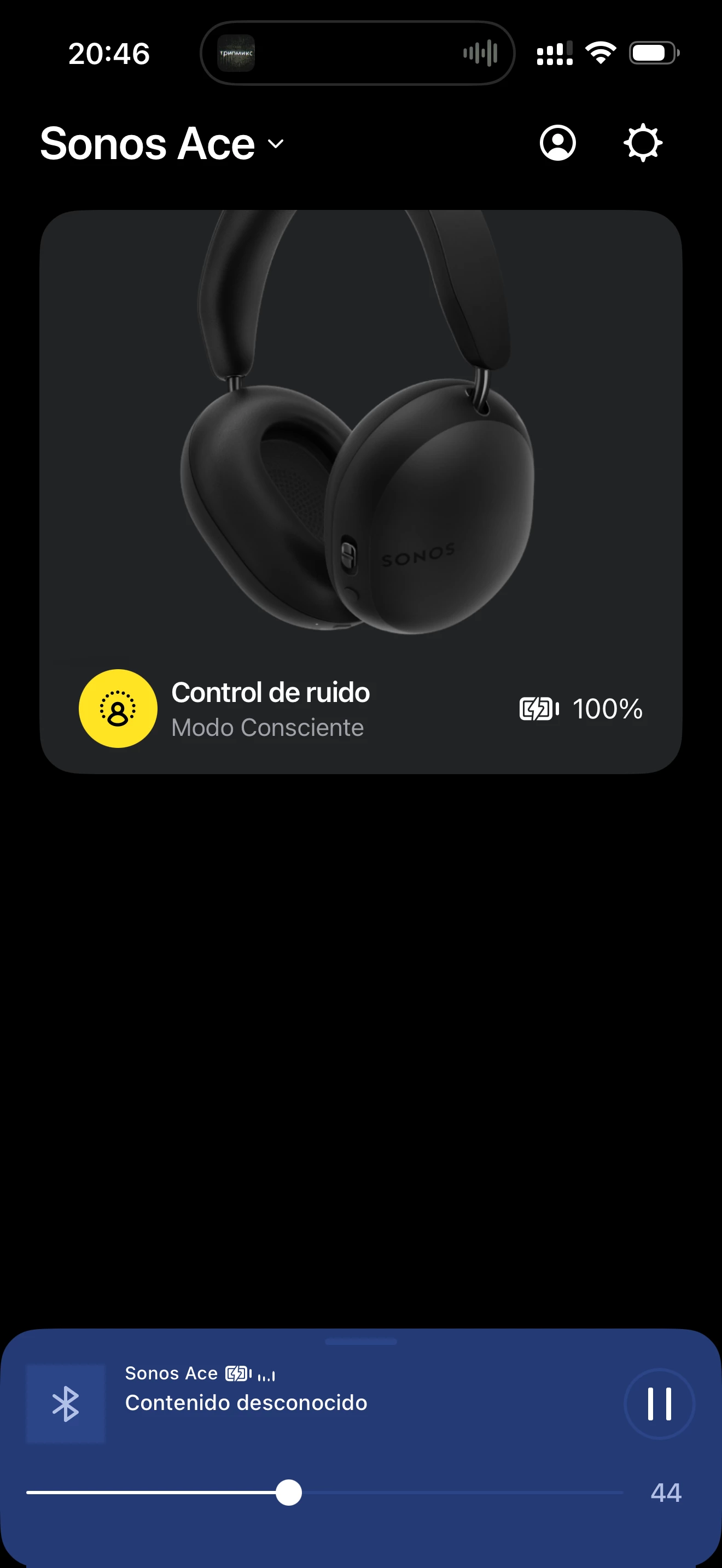Open the account profile icon
Viewport: 722px width, 1568px height.
[557, 144]
